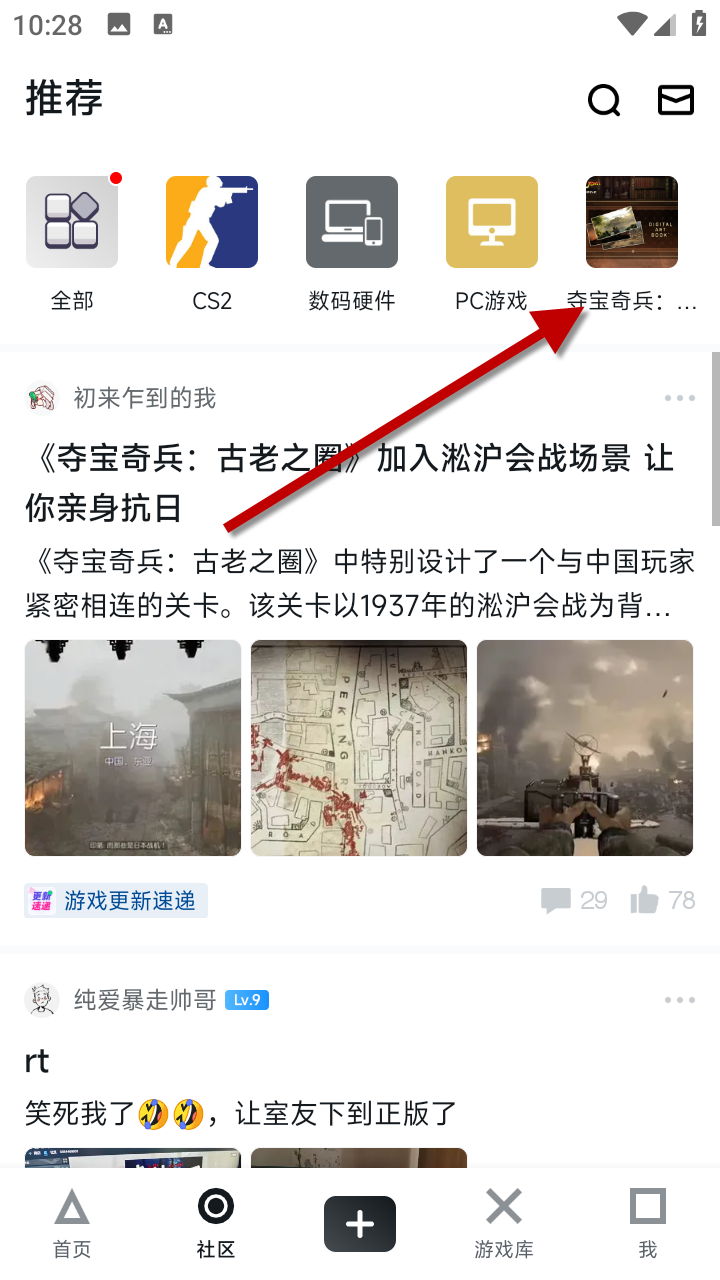Open comments on the 夺宝奇兵 post
720x1280 pixels.
(574, 900)
